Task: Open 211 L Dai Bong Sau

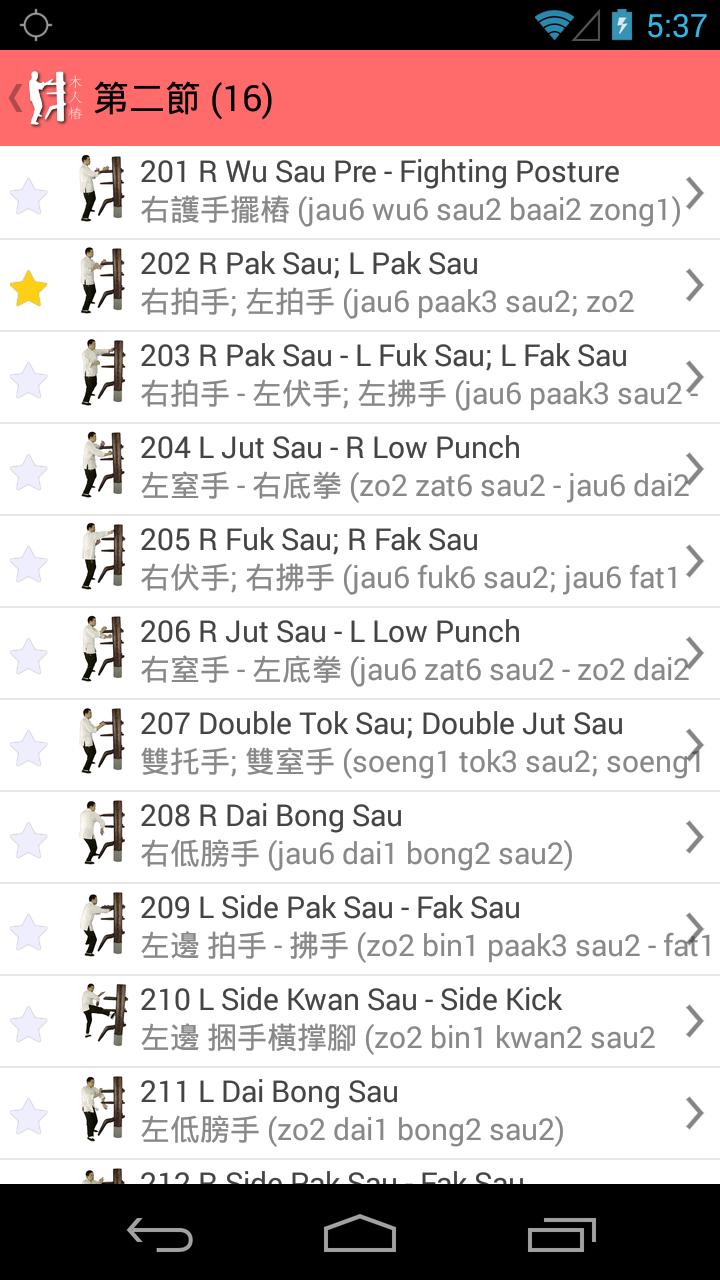Action: (400, 1110)
